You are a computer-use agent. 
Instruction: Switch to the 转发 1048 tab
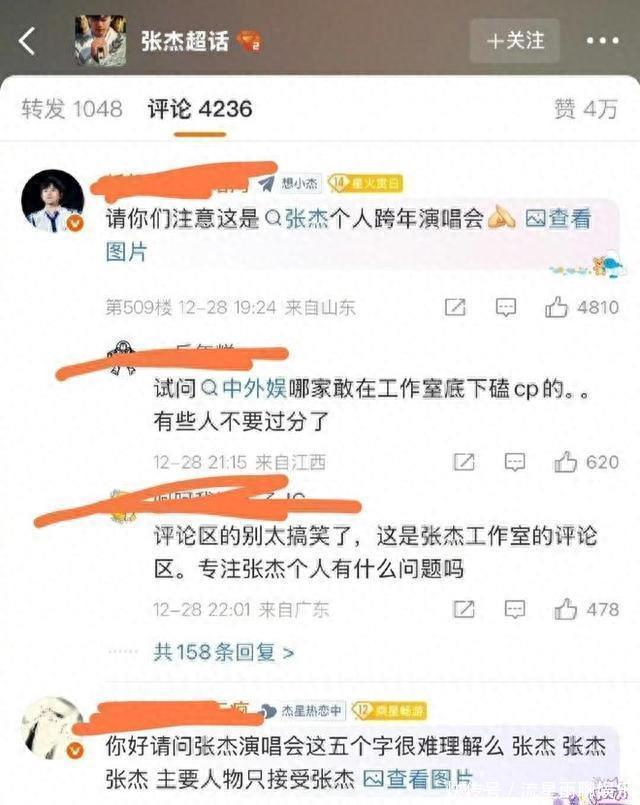[x=72, y=109]
